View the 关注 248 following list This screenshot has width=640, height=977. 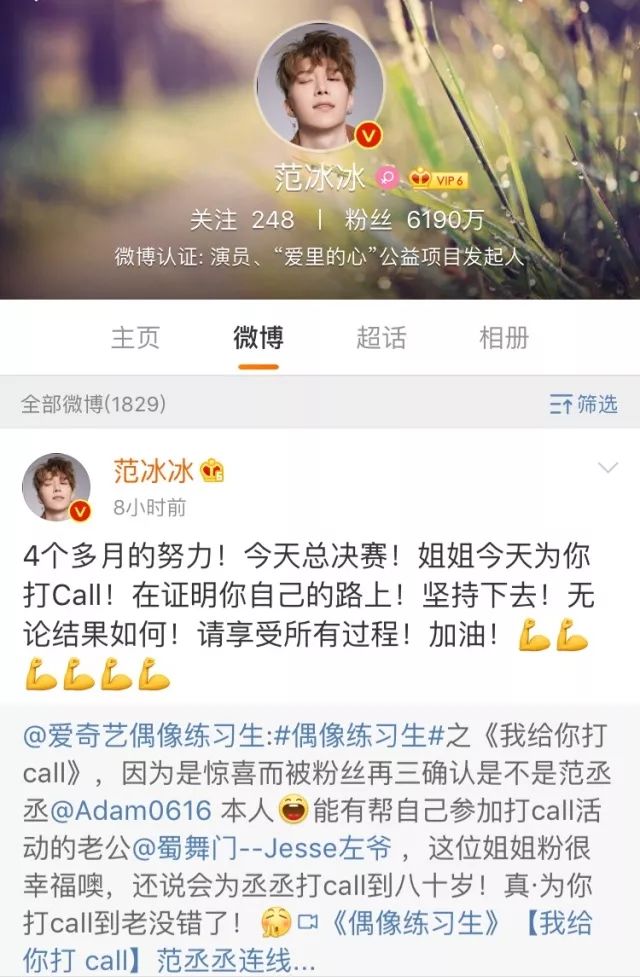(x=242, y=219)
